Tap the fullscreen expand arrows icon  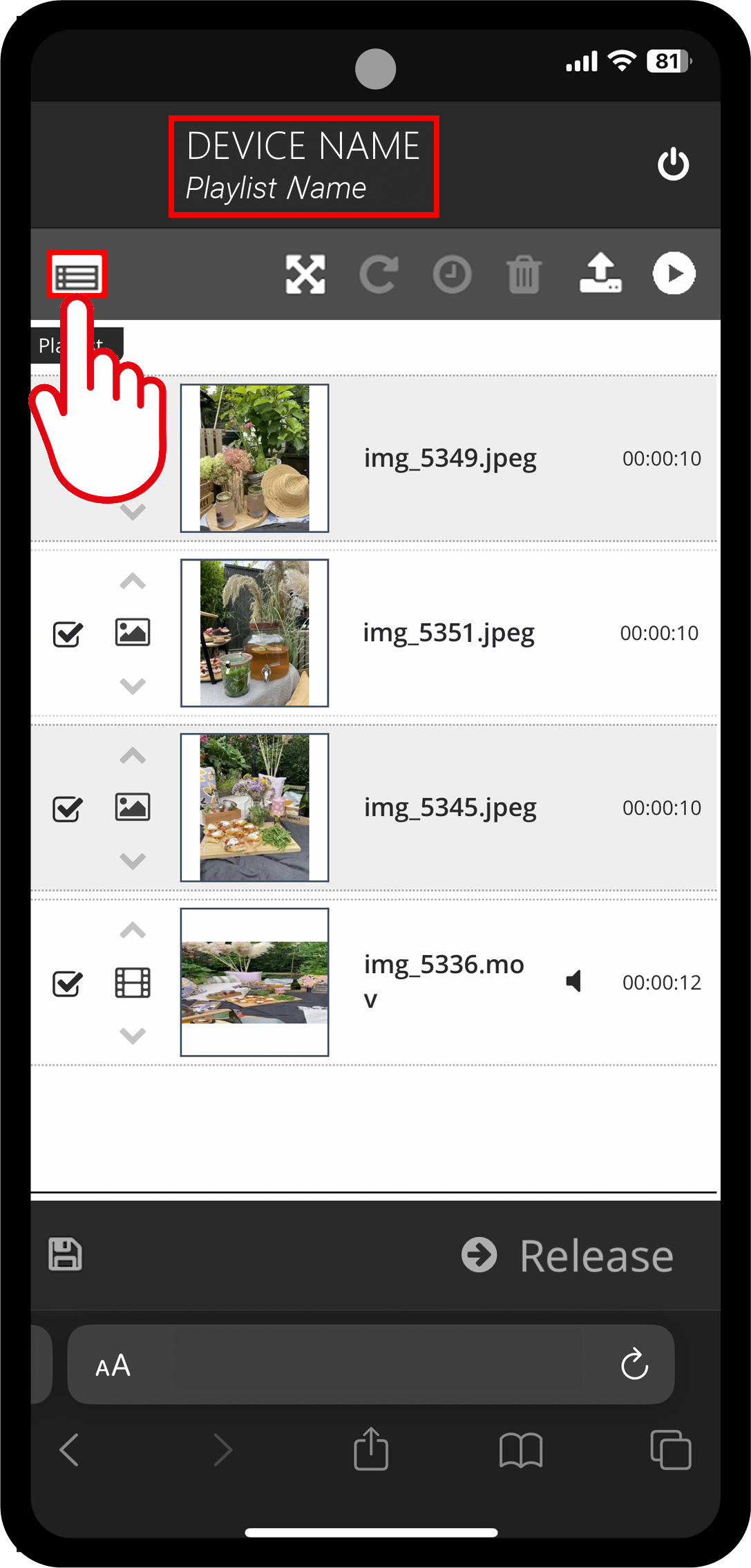coord(305,274)
